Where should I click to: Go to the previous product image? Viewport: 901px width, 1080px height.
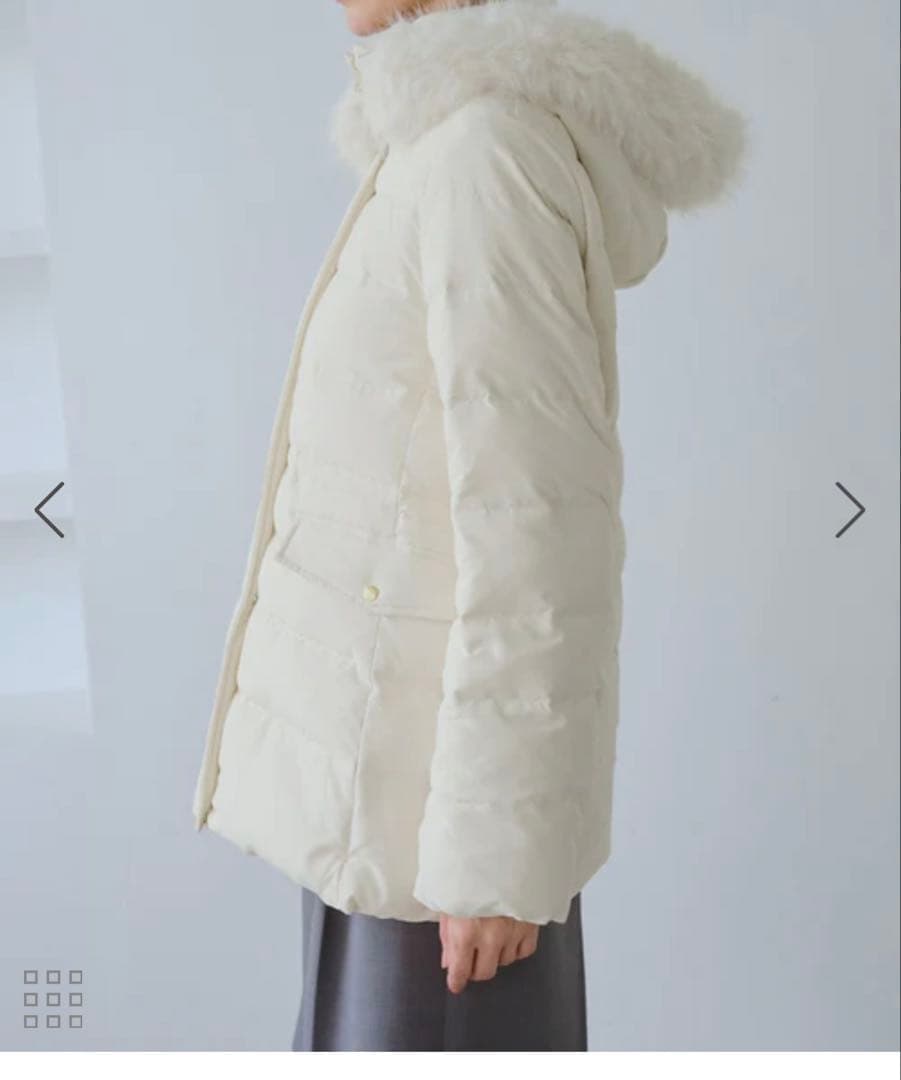point(50,510)
